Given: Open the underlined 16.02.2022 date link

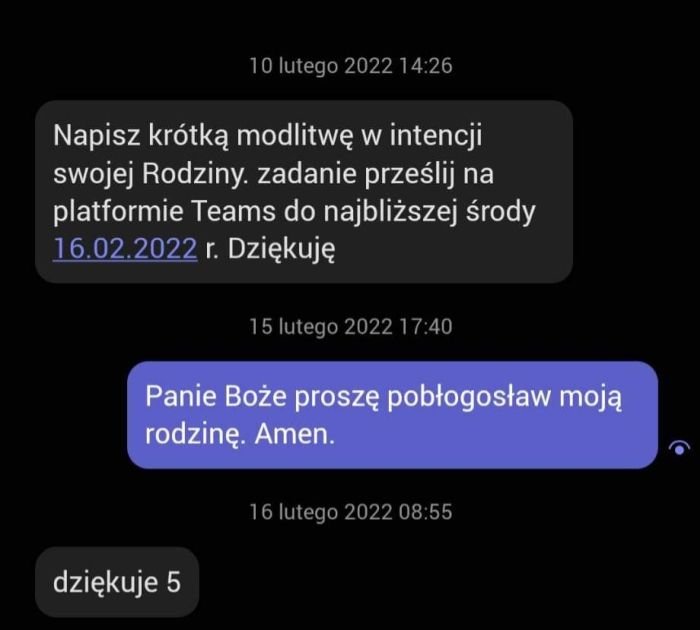Looking at the screenshot, I should [125, 249].
